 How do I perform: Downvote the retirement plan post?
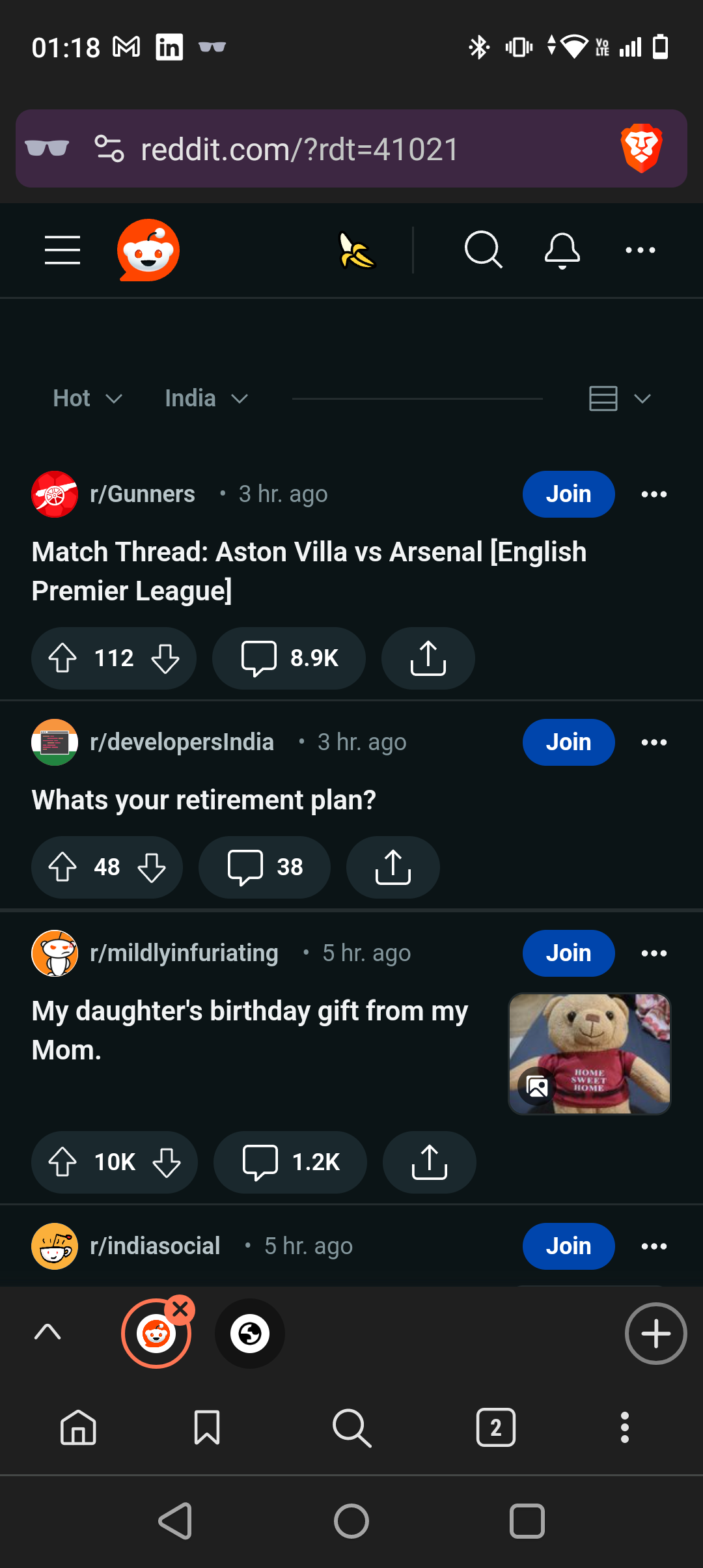coord(152,867)
